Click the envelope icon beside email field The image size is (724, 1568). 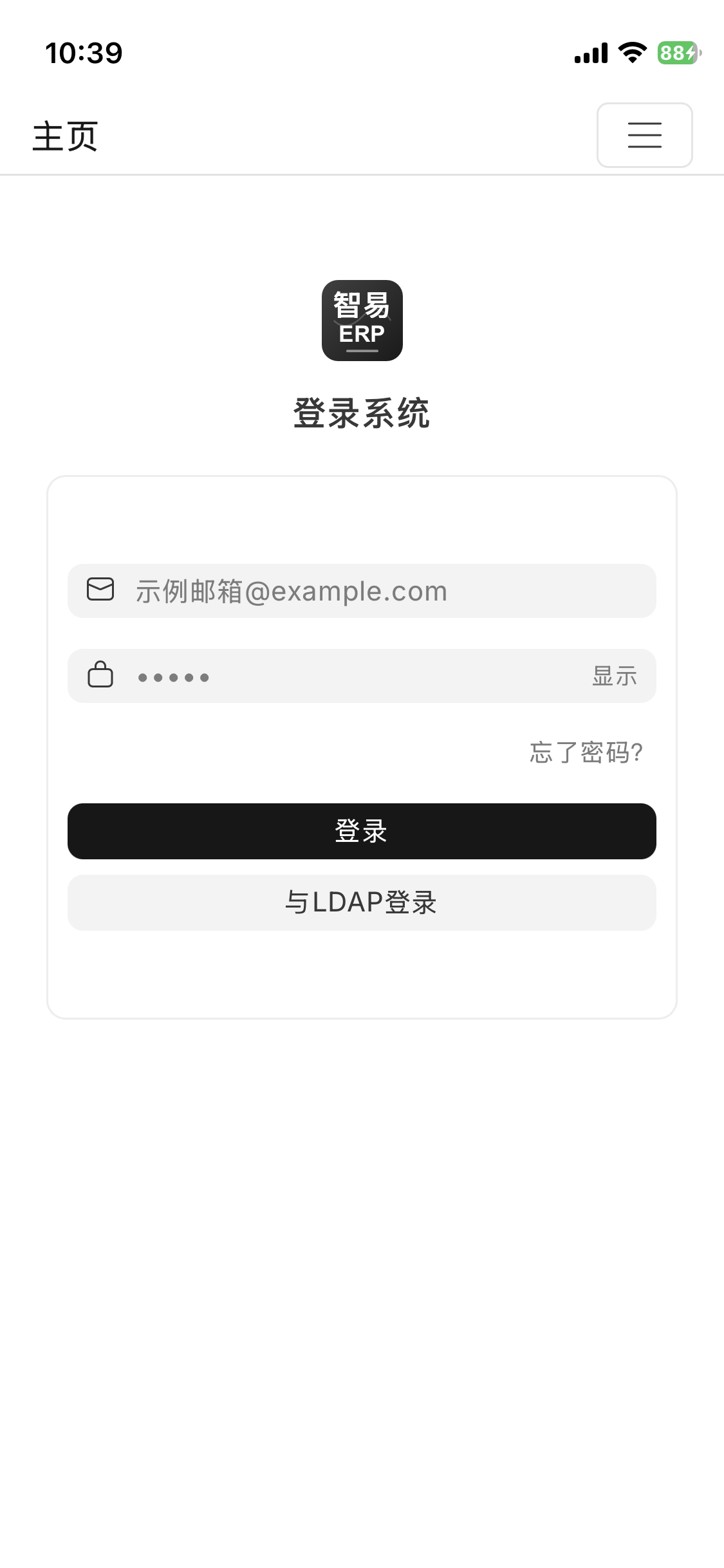pyautogui.click(x=100, y=590)
